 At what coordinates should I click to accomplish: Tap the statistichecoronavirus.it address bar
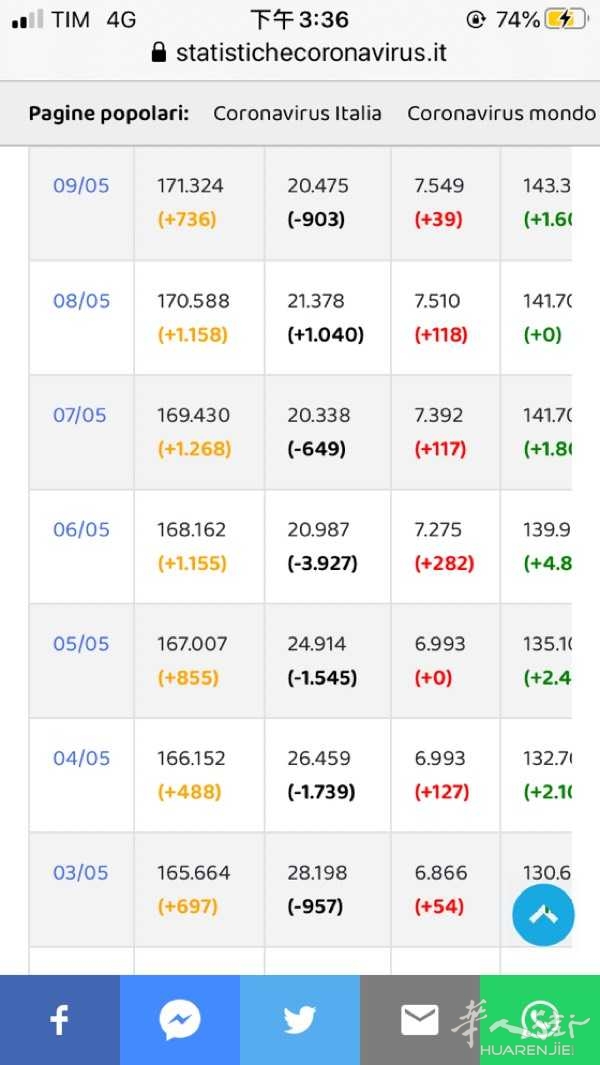(x=300, y=53)
